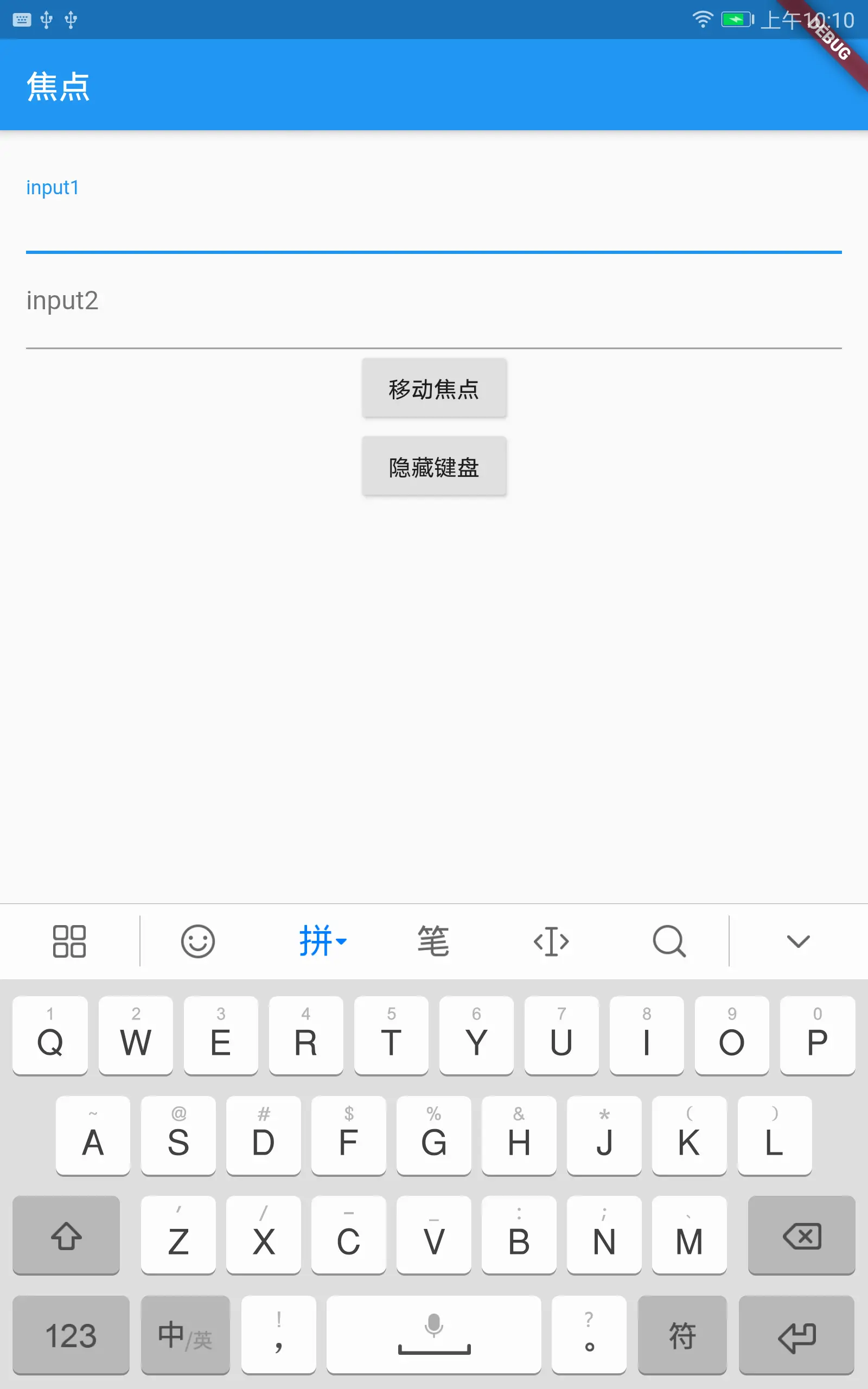
Task: Open the cursor movement tool
Action: coord(551,941)
